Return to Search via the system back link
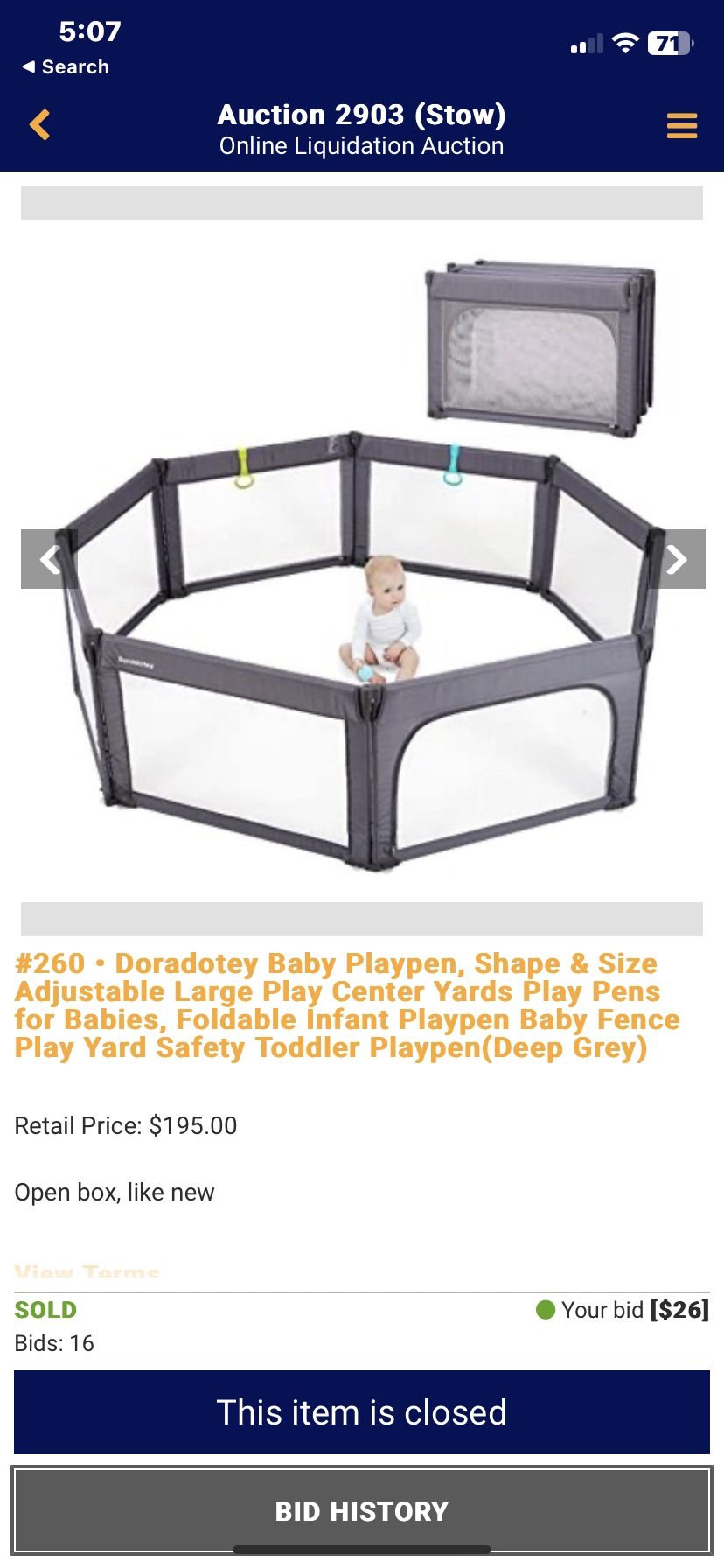Image resolution: width=724 pixels, height=1568 pixels. (66, 66)
